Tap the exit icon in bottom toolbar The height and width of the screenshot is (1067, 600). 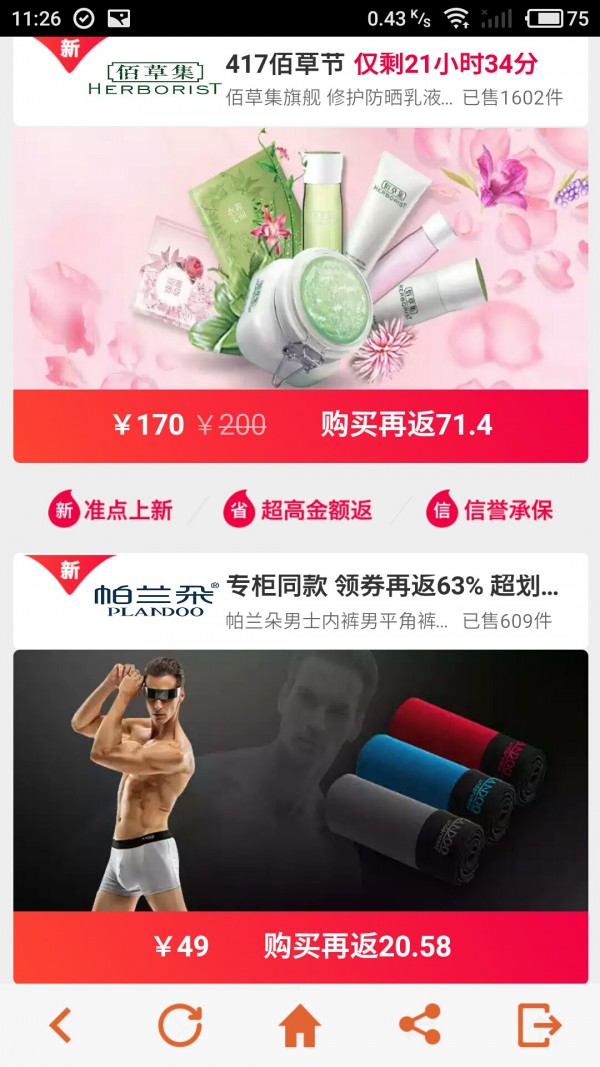click(539, 1024)
